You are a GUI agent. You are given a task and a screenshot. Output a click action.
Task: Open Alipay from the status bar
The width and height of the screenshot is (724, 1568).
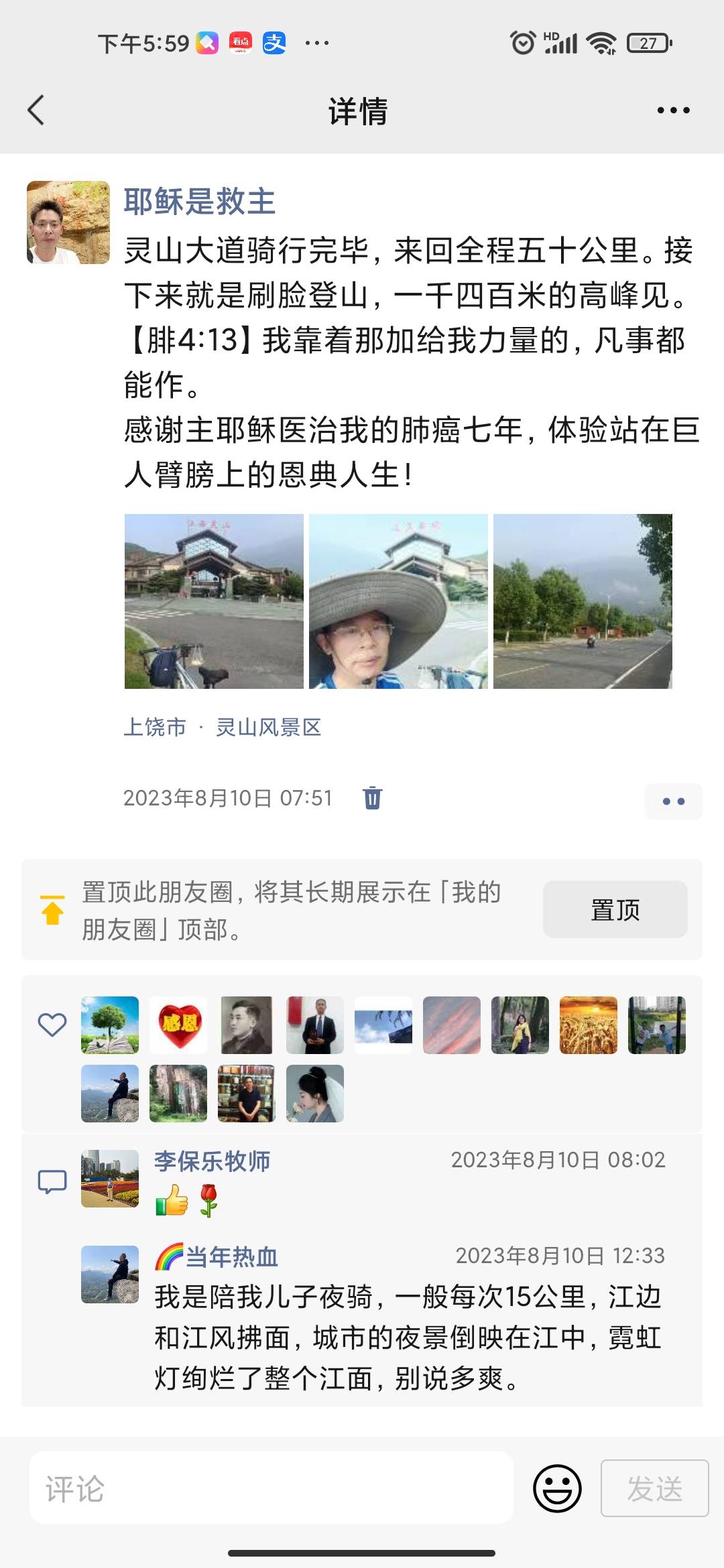(275, 44)
